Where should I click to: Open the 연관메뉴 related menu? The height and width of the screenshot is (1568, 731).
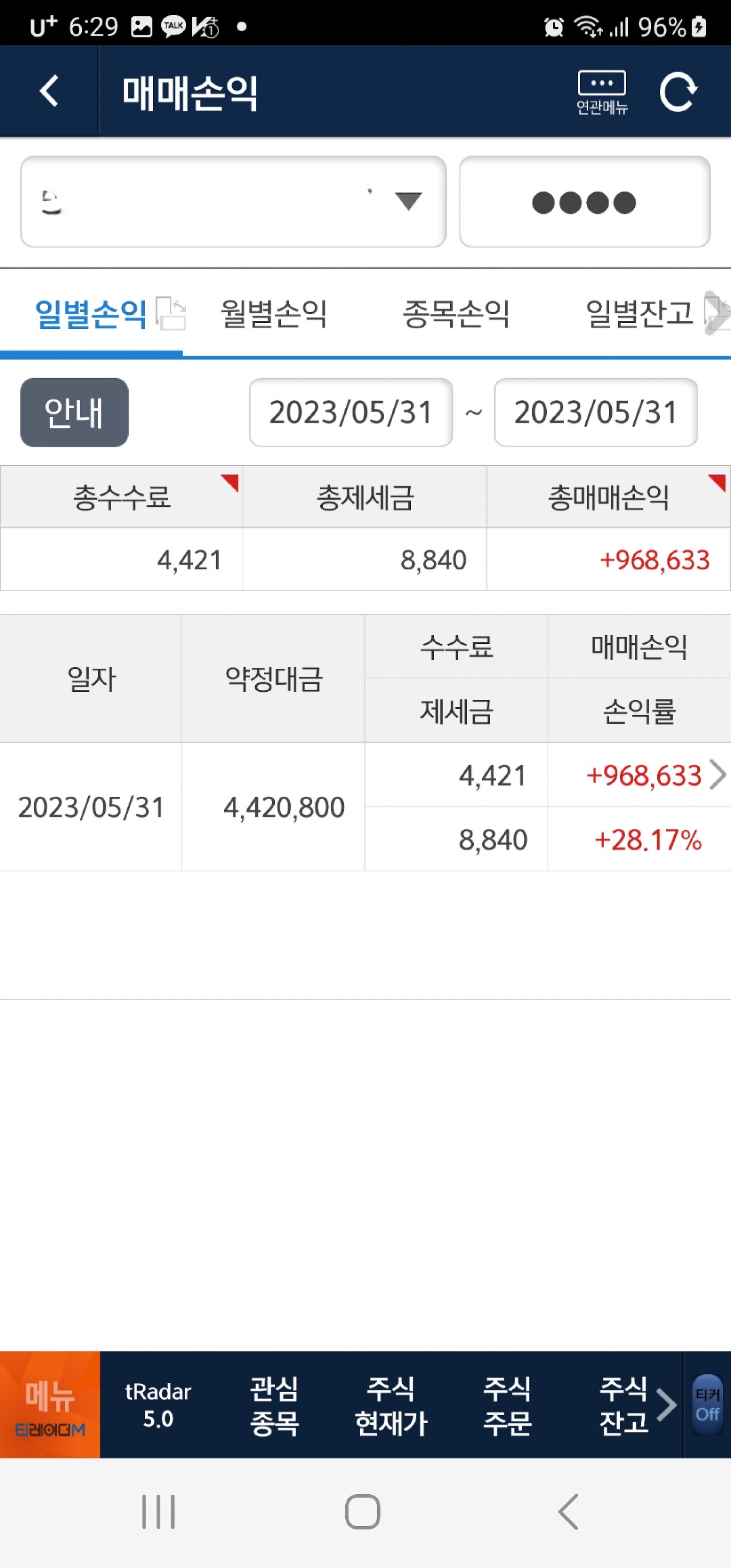(x=602, y=92)
